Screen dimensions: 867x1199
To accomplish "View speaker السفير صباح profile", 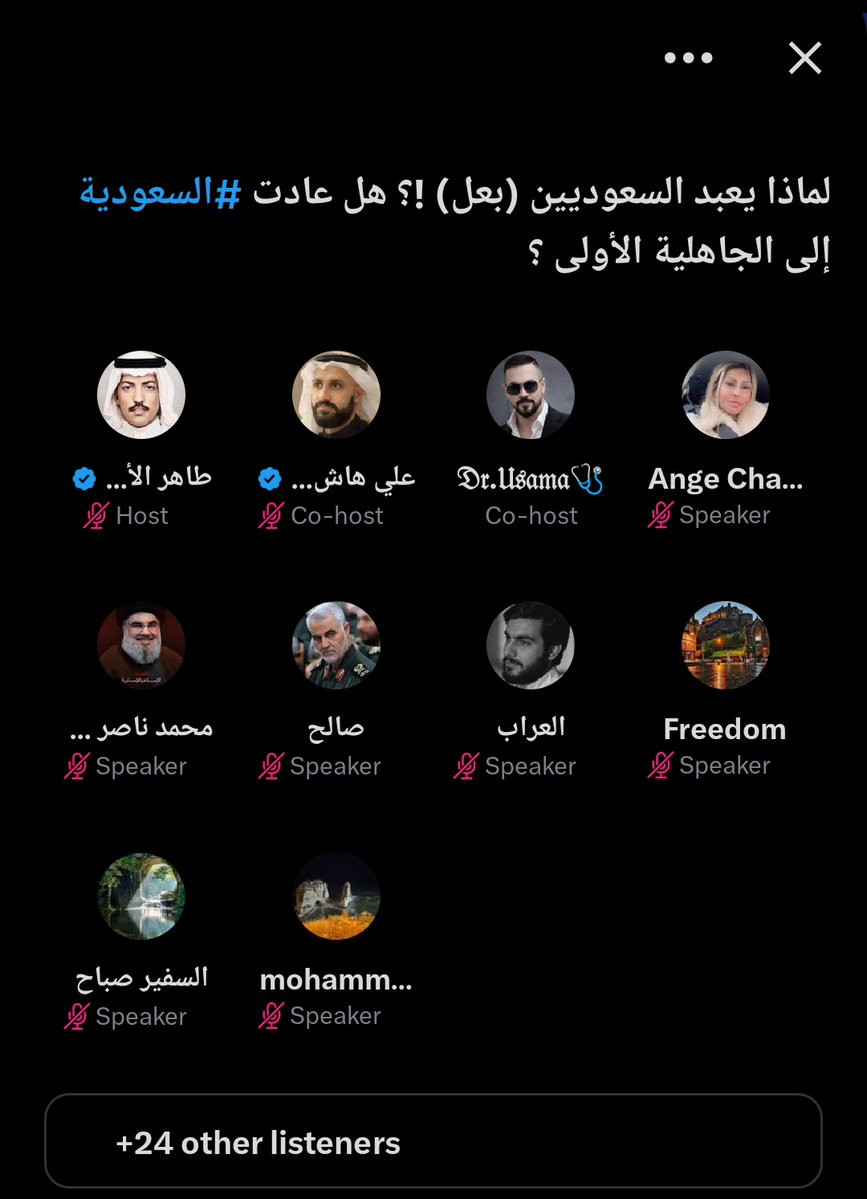I will click(141, 896).
